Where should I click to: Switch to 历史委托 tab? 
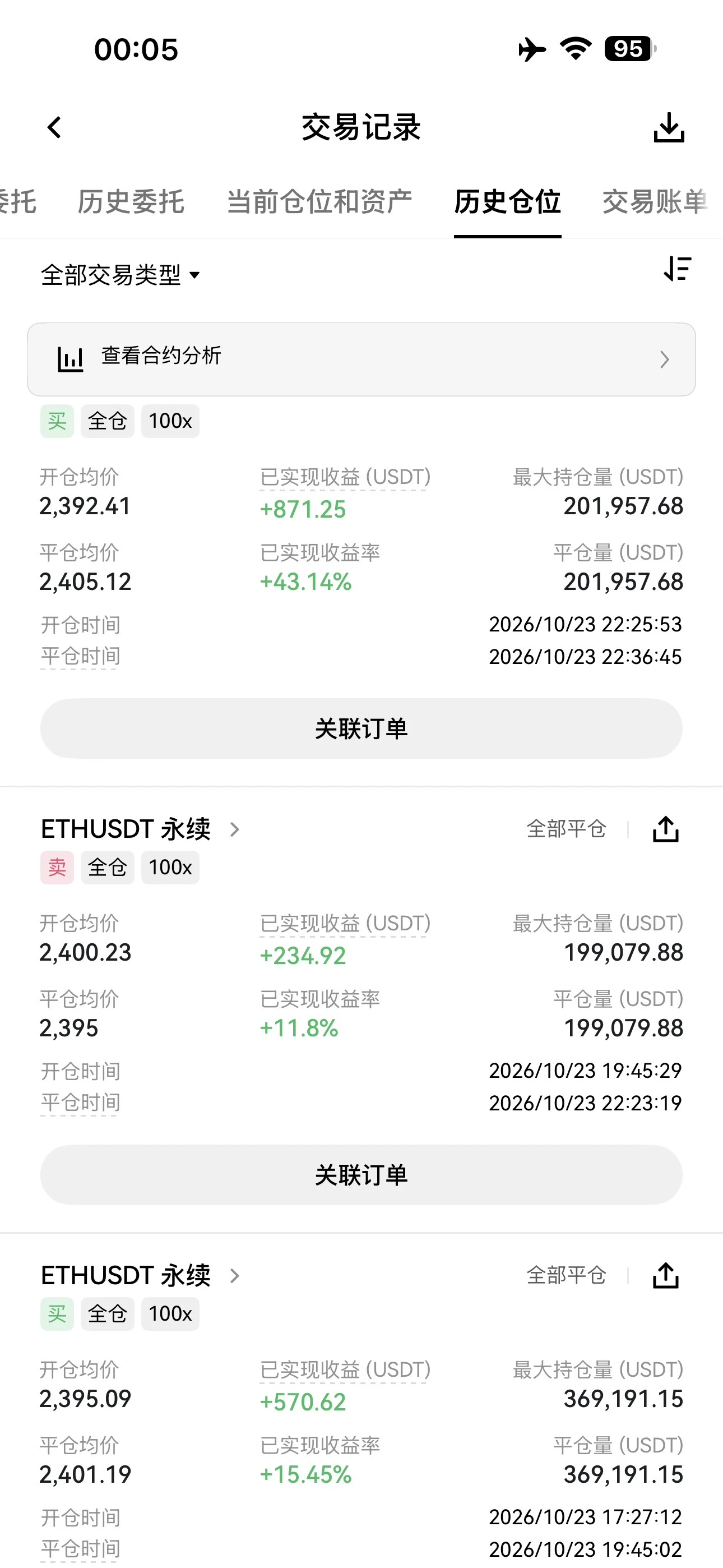(131, 201)
